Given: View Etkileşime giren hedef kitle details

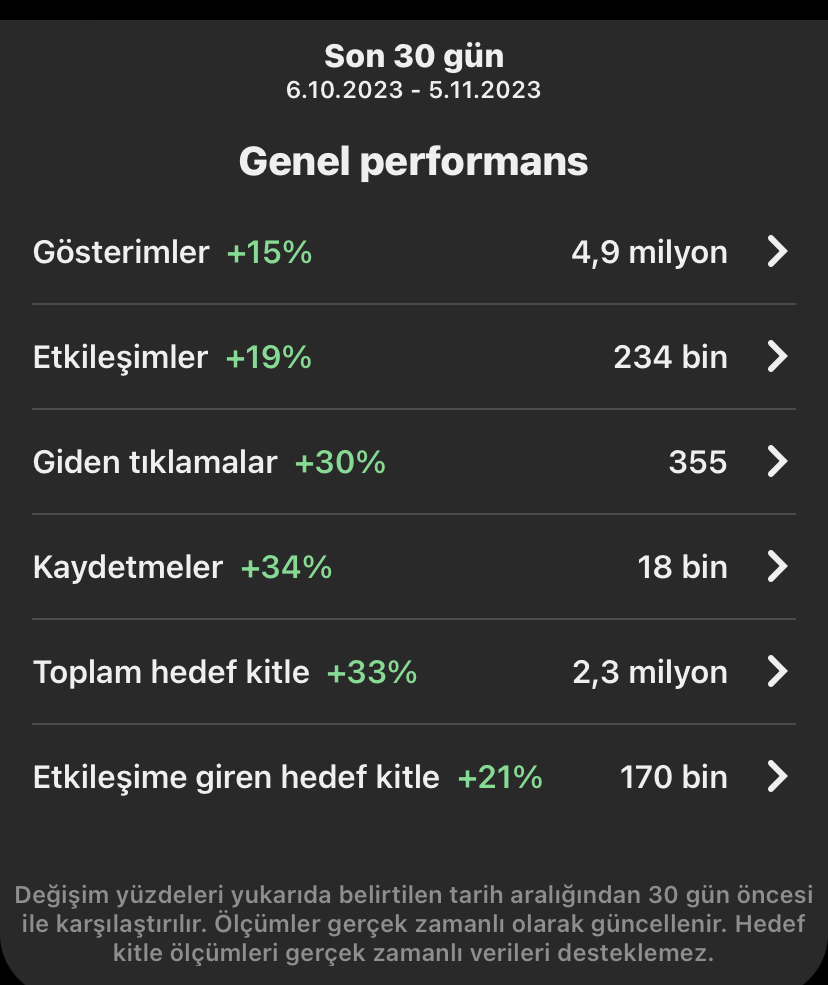Looking at the screenshot, I should (414, 776).
